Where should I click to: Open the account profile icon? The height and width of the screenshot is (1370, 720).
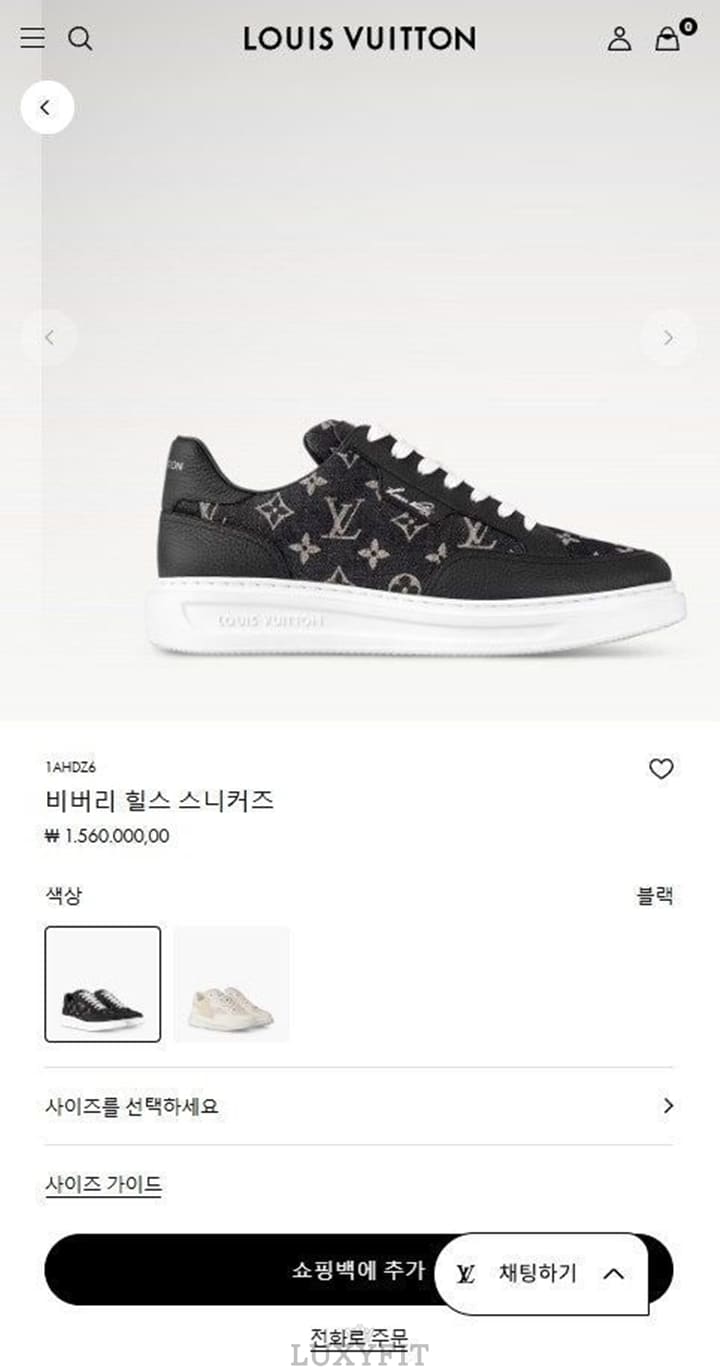pyautogui.click(x=620, y=39)
